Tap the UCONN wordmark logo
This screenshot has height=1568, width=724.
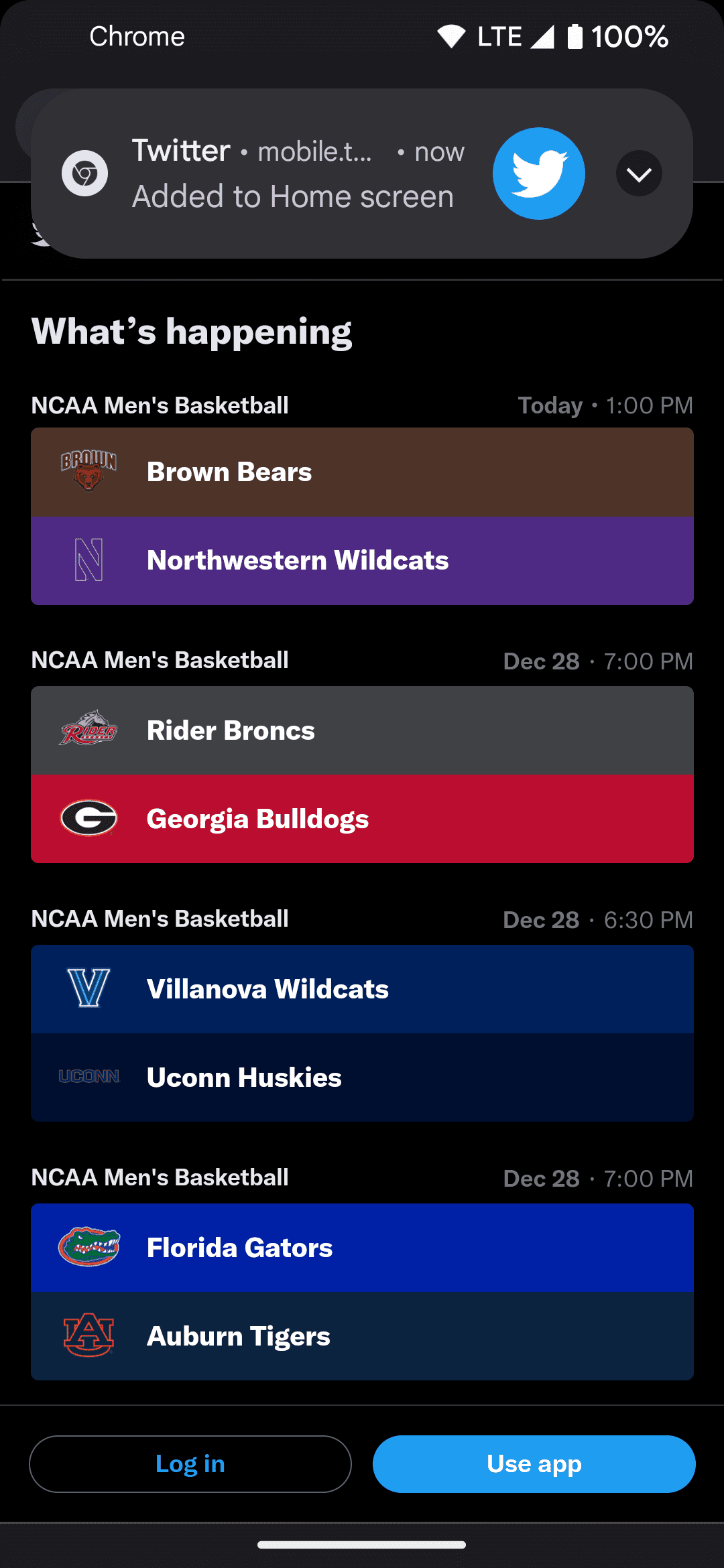(89, 1077)
